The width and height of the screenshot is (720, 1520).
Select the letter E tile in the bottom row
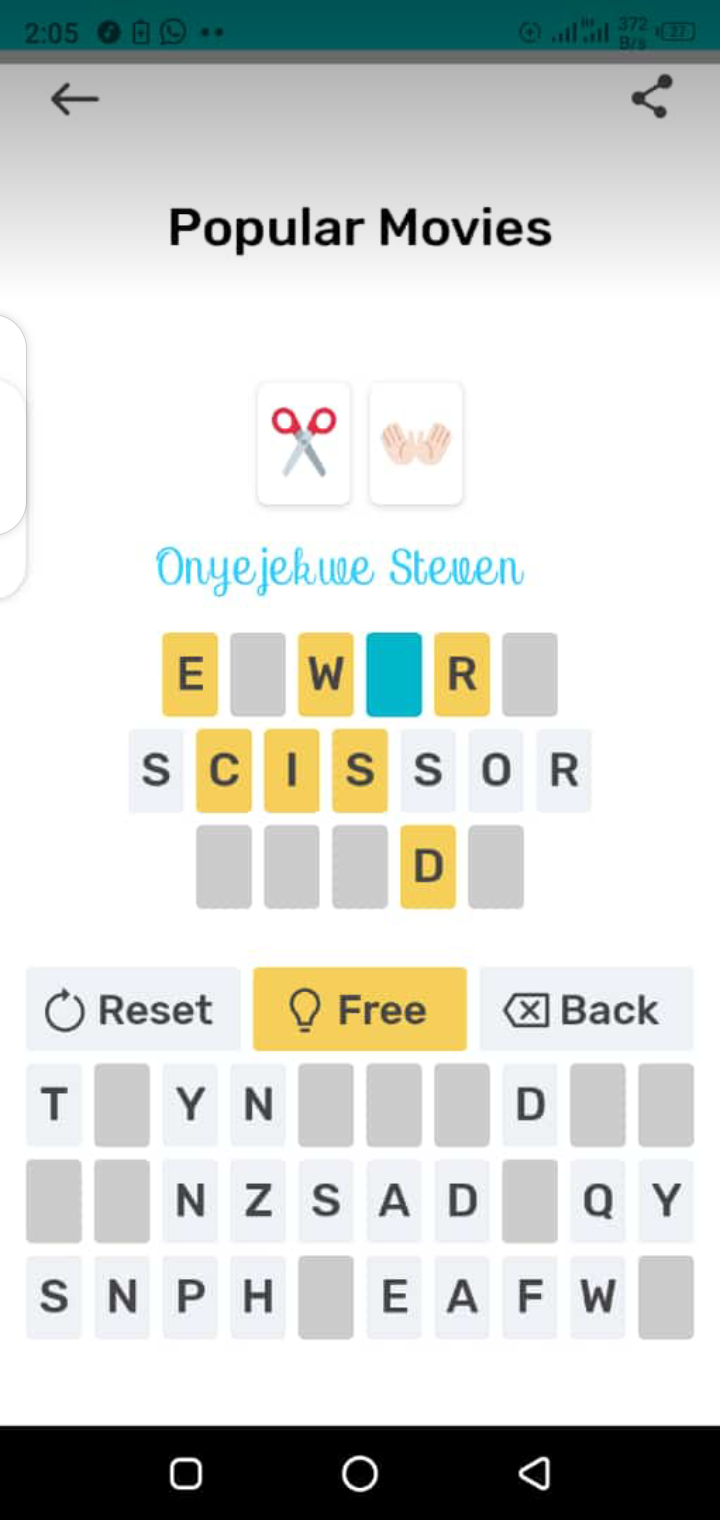coord(394,1297)
